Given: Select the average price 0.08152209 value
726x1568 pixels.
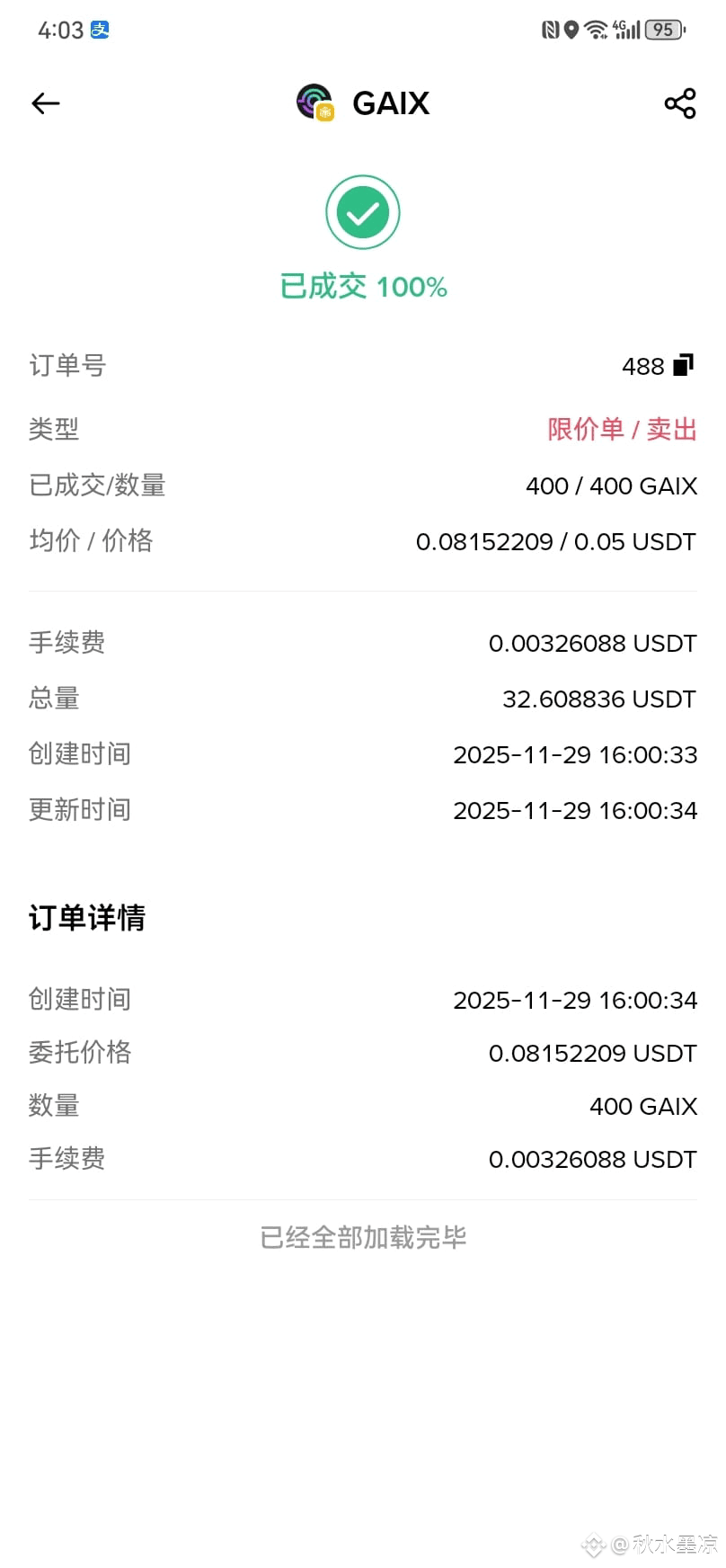Looking at the screenshot, I should click(x=485, y=541).
